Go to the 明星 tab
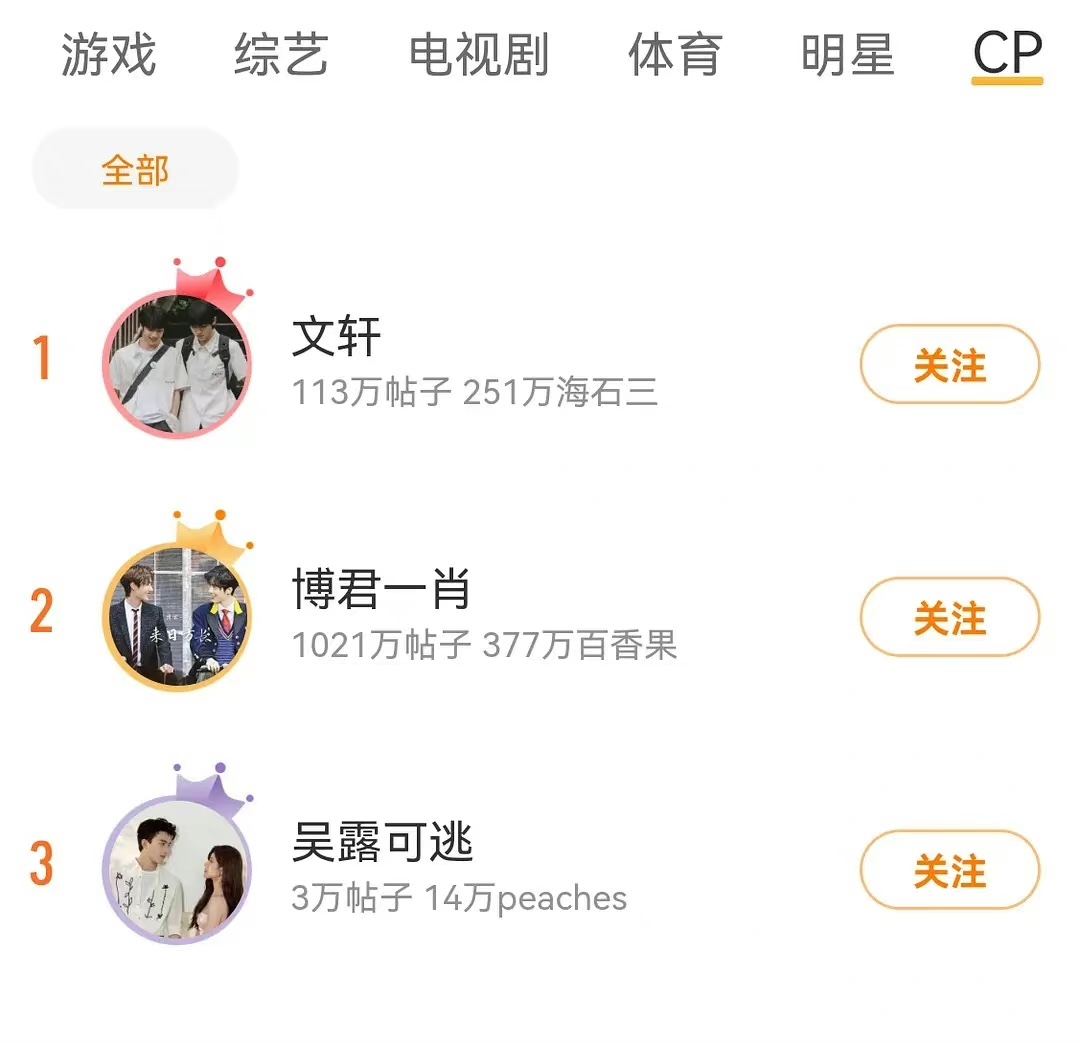Viewport: 1080px width, 1044px height. (x=848, y=54)
